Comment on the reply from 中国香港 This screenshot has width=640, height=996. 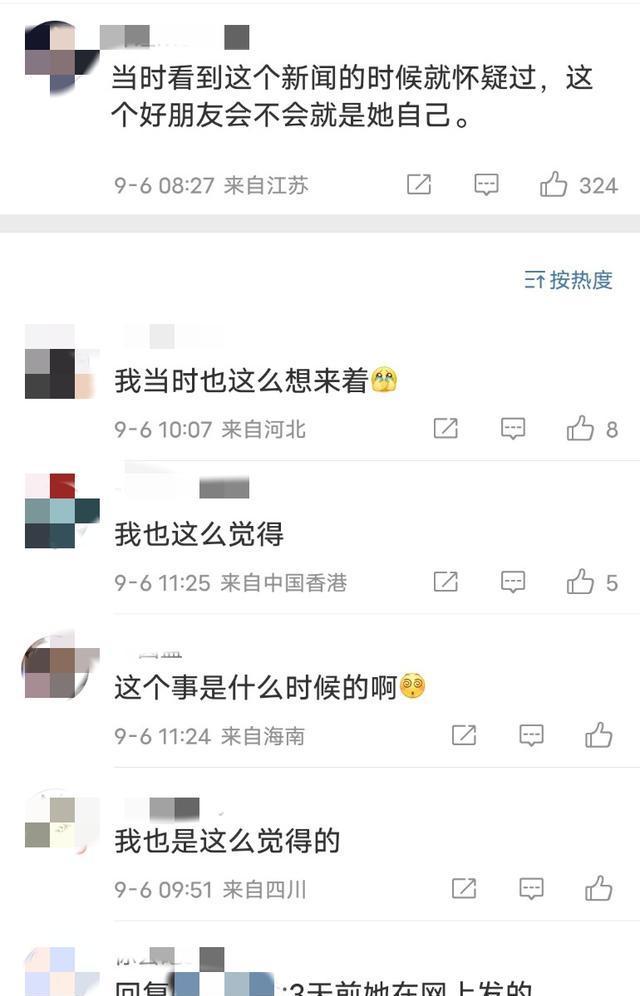click(513, 582)
